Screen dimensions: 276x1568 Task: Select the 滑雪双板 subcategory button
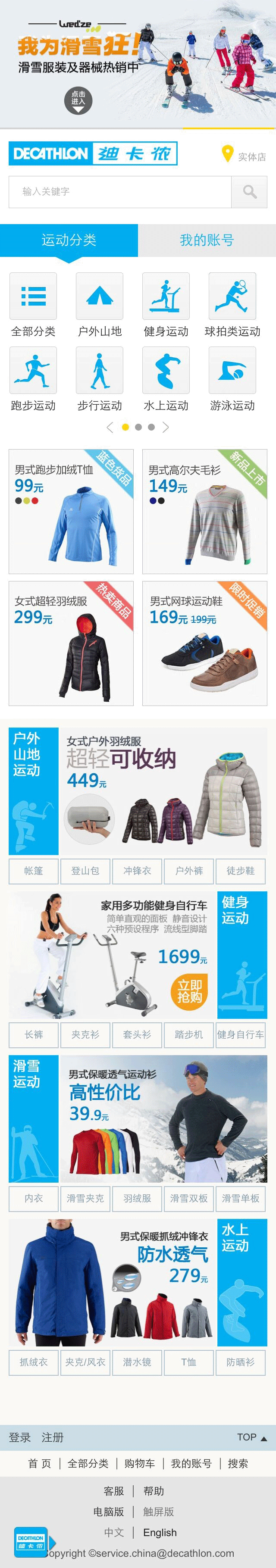pyautogui.click(x=189, y=1199)
